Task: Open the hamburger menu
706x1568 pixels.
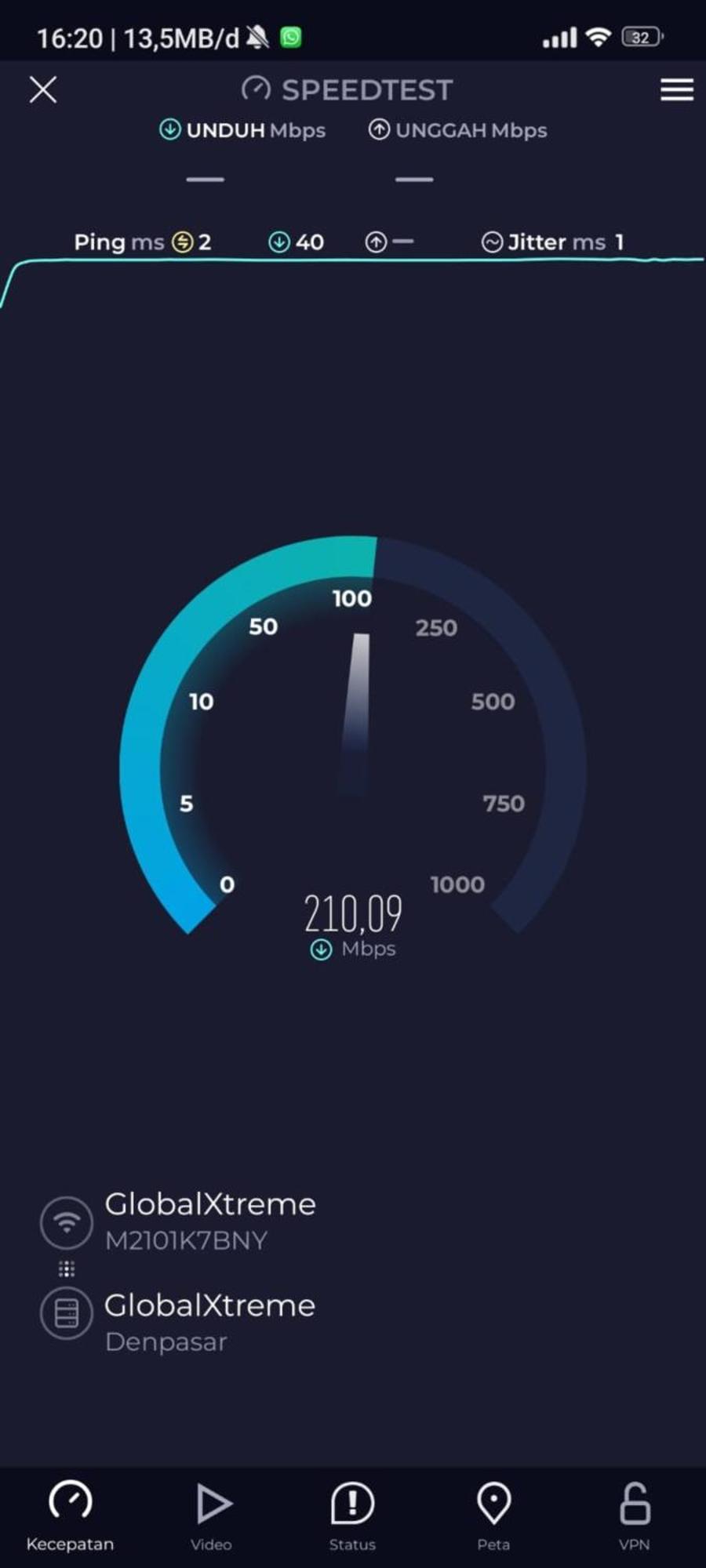Action: (676, 89)
